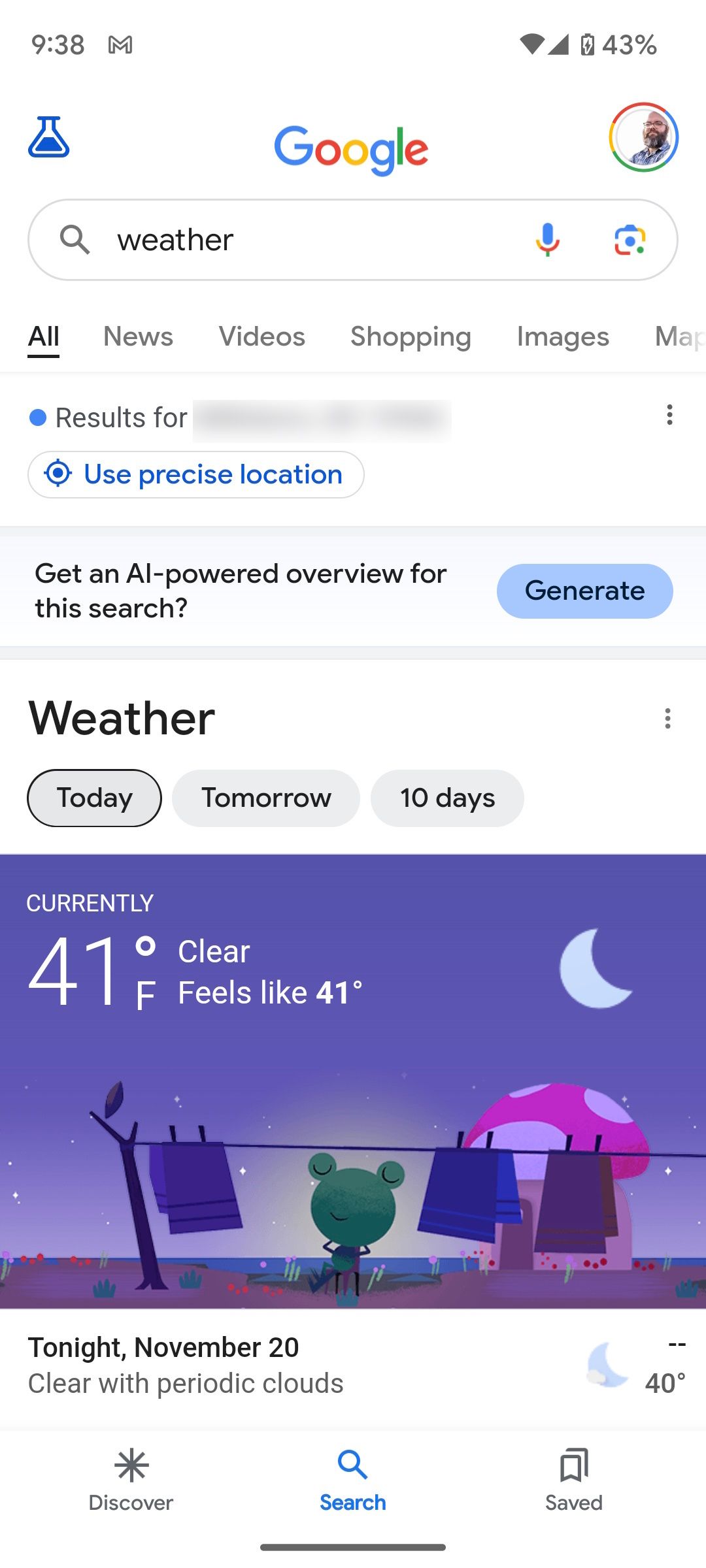This screenshot has height=1568, width=706.
Task: Open the Images search tab
Action: click(562, 336)
